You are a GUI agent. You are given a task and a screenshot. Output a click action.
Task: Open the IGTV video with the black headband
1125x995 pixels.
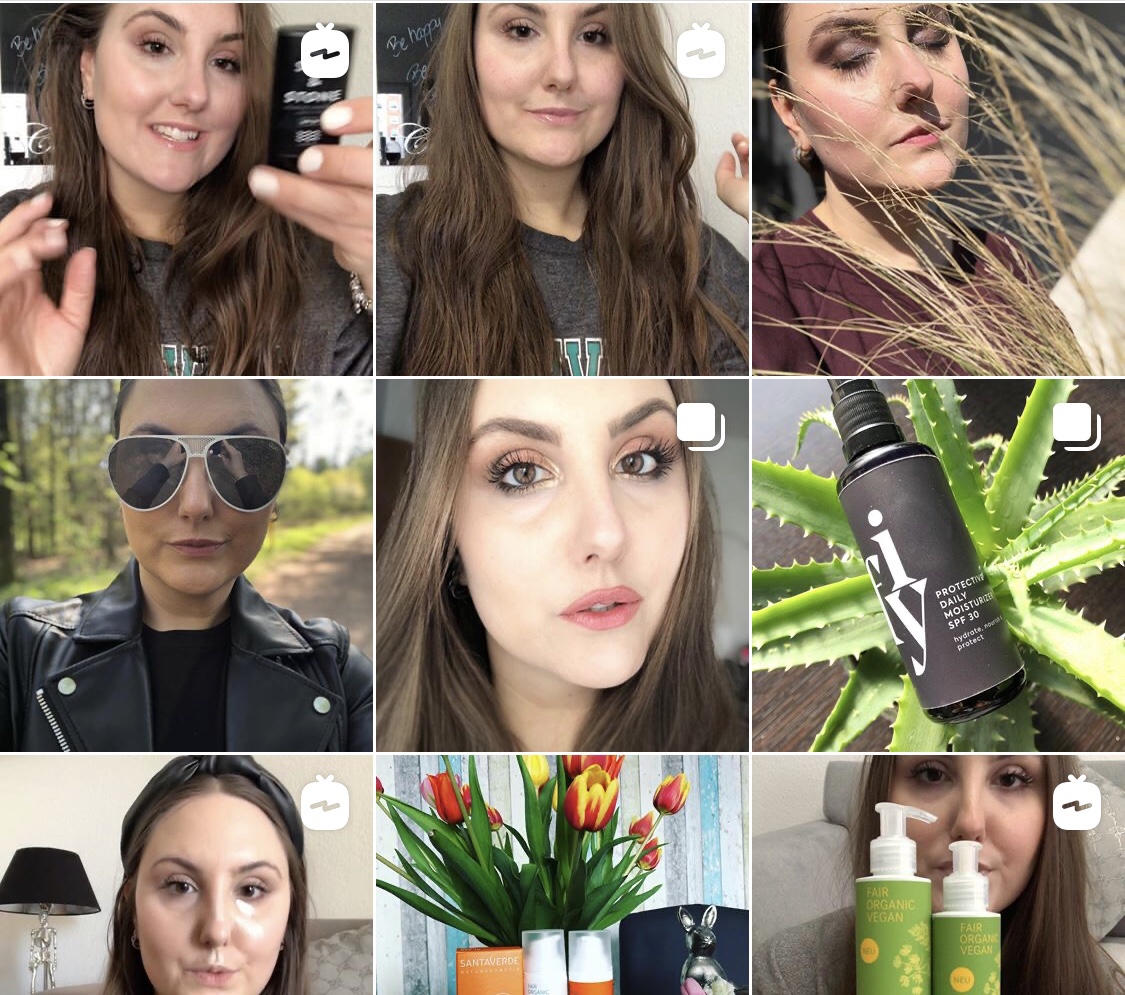click(186, 875)
